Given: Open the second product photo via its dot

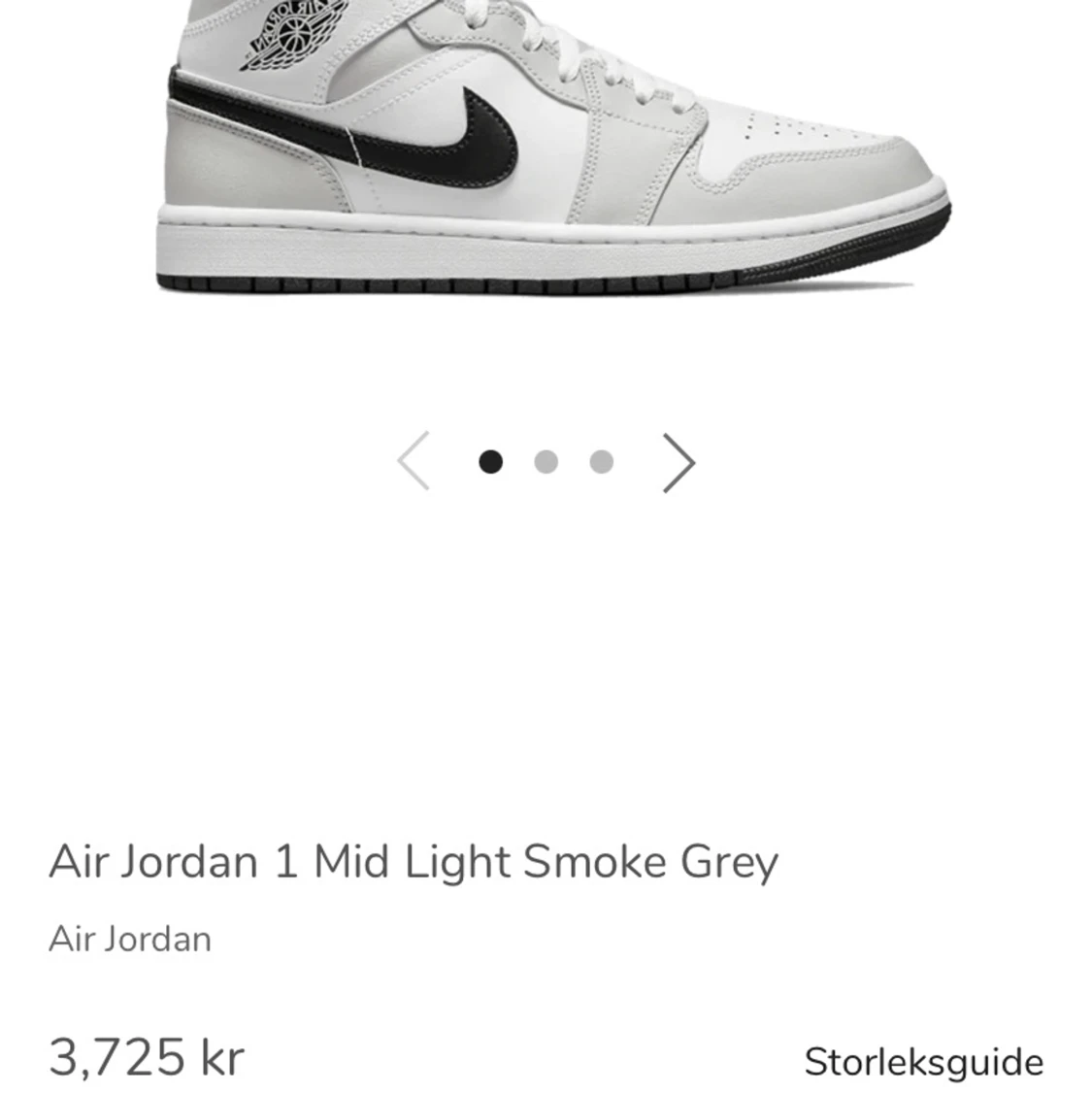Looking at the screenshot, I should coord(547,463).
